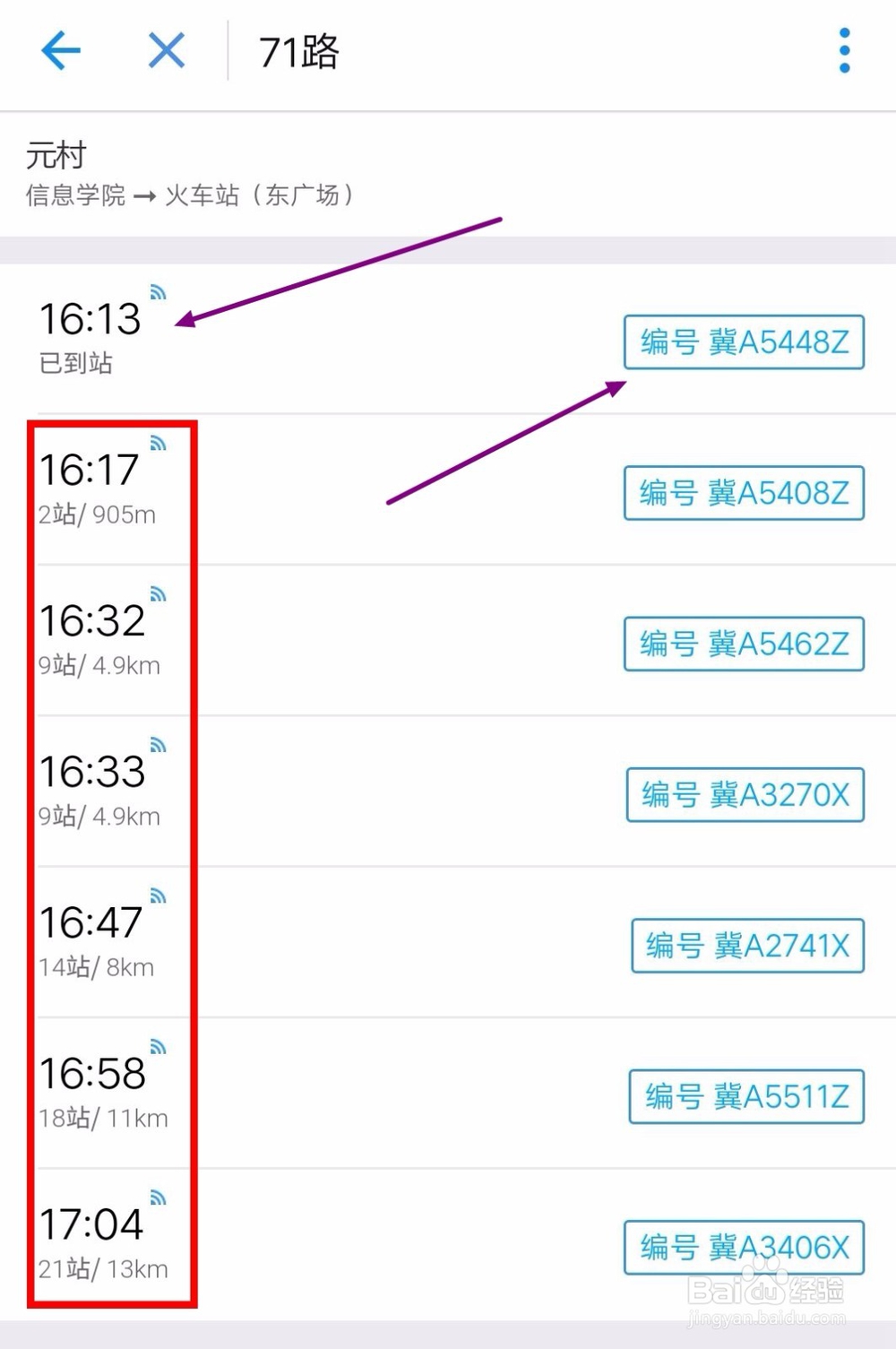The height and width of the screenshot is (1349, 896).
Task: Select bus 编号 冀A5408Z
Action: [x=743, y=494]
